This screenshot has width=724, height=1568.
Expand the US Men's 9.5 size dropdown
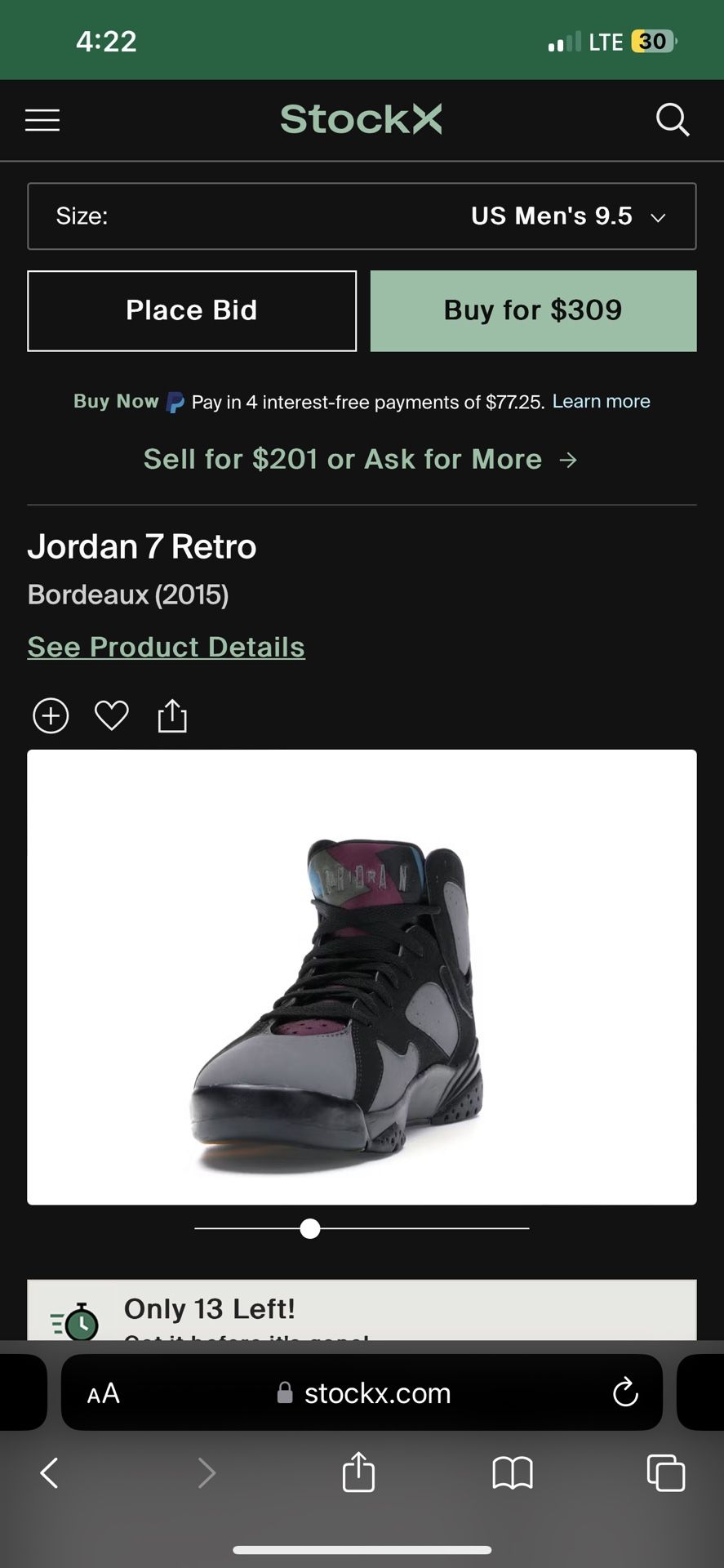click(x=362, y=216)
